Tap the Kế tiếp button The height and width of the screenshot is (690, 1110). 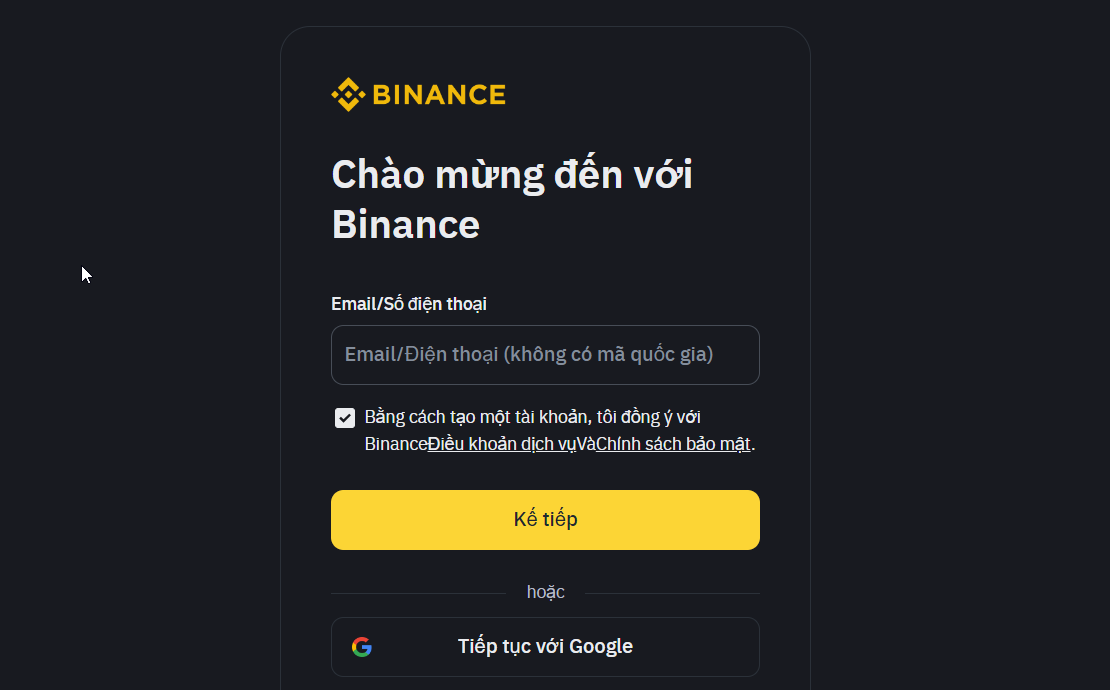click(545, 520)
